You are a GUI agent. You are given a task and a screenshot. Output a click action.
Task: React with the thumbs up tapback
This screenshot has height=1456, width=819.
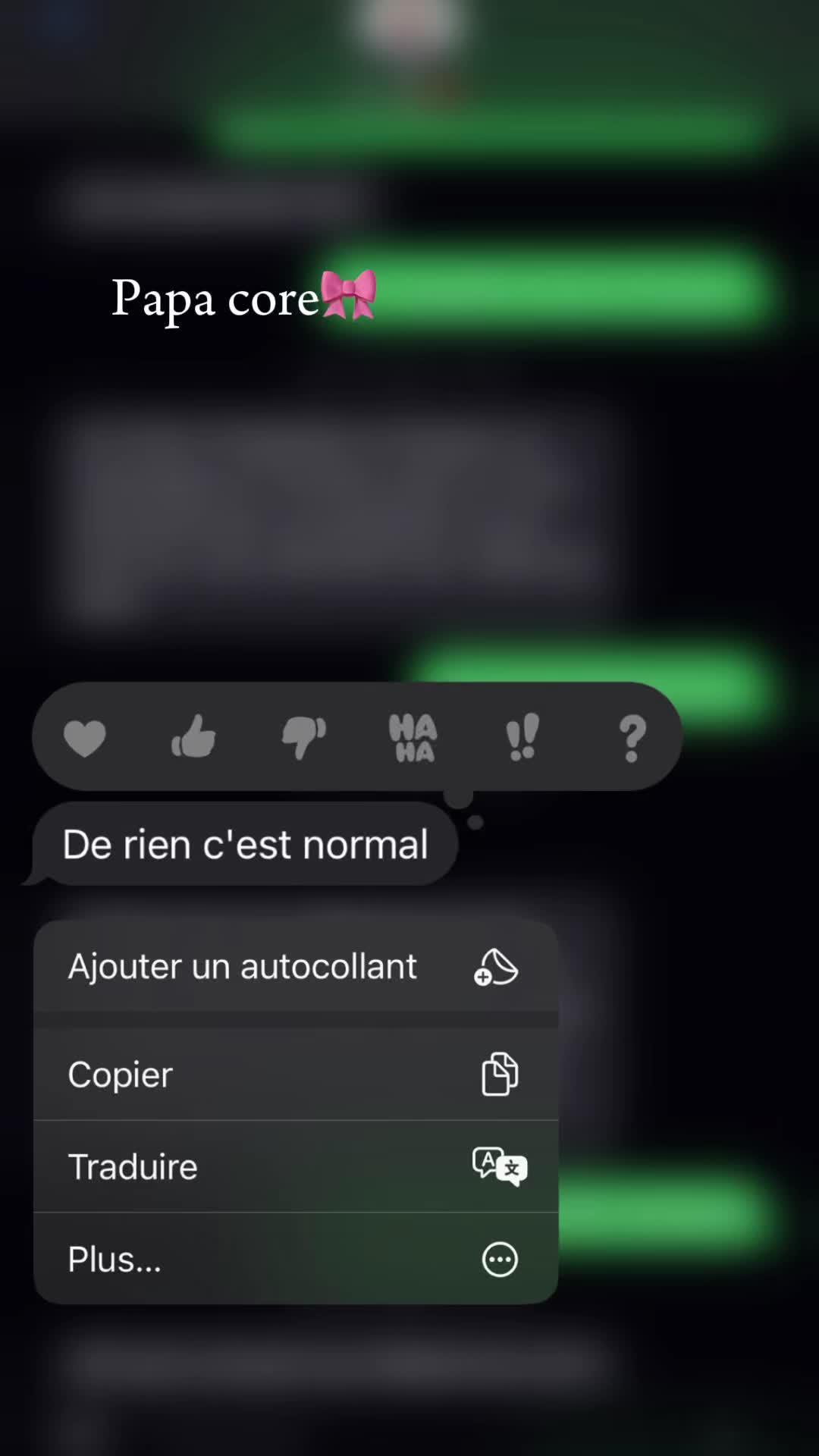click(193, 736)
